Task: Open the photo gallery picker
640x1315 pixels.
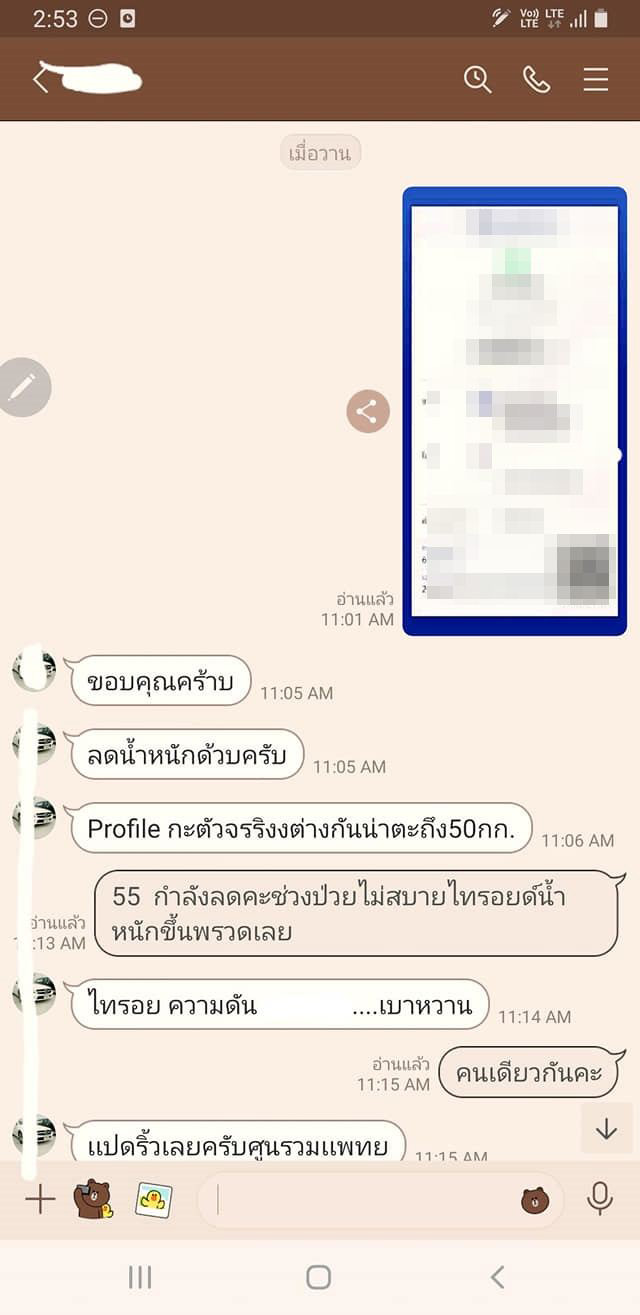Action: coord(153,1199)
